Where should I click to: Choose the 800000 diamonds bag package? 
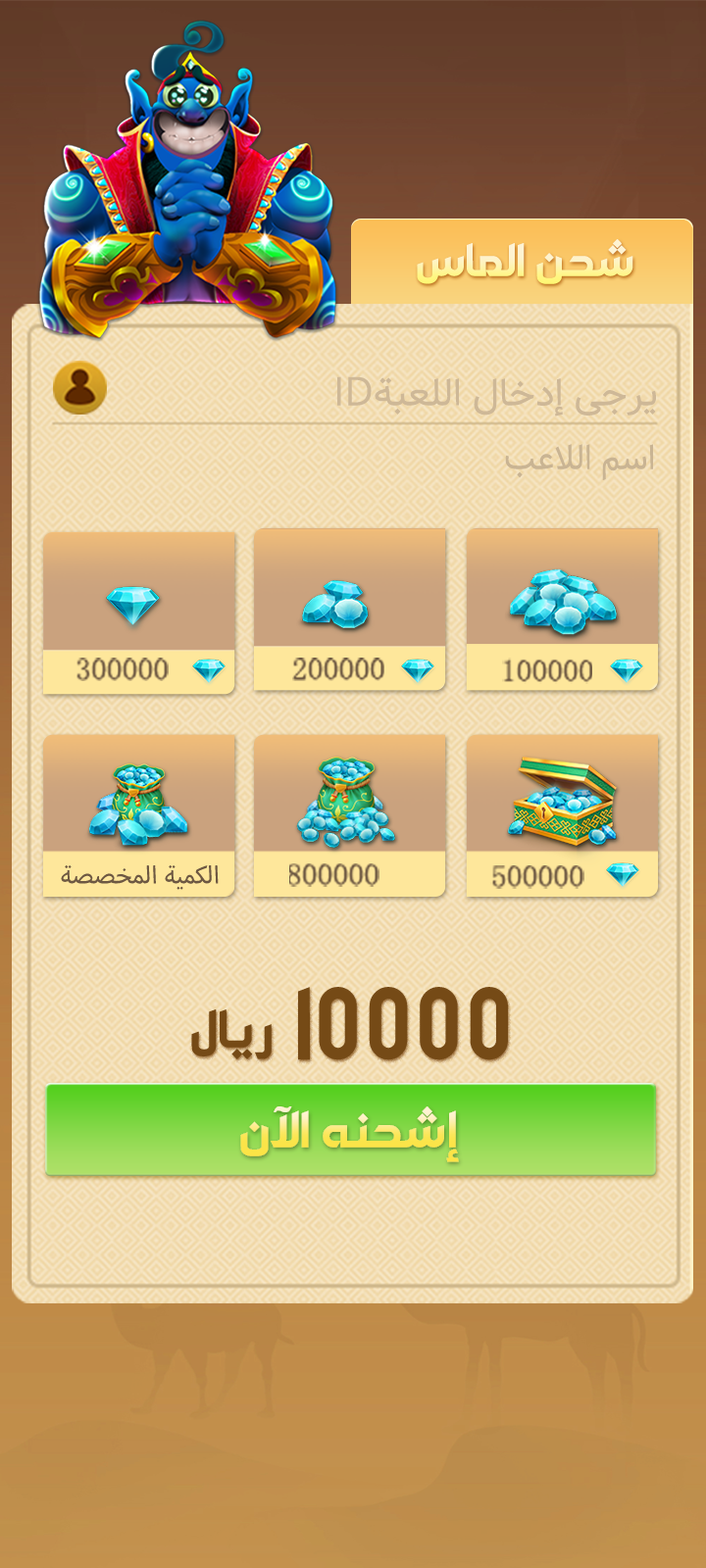tap(350, 815)
